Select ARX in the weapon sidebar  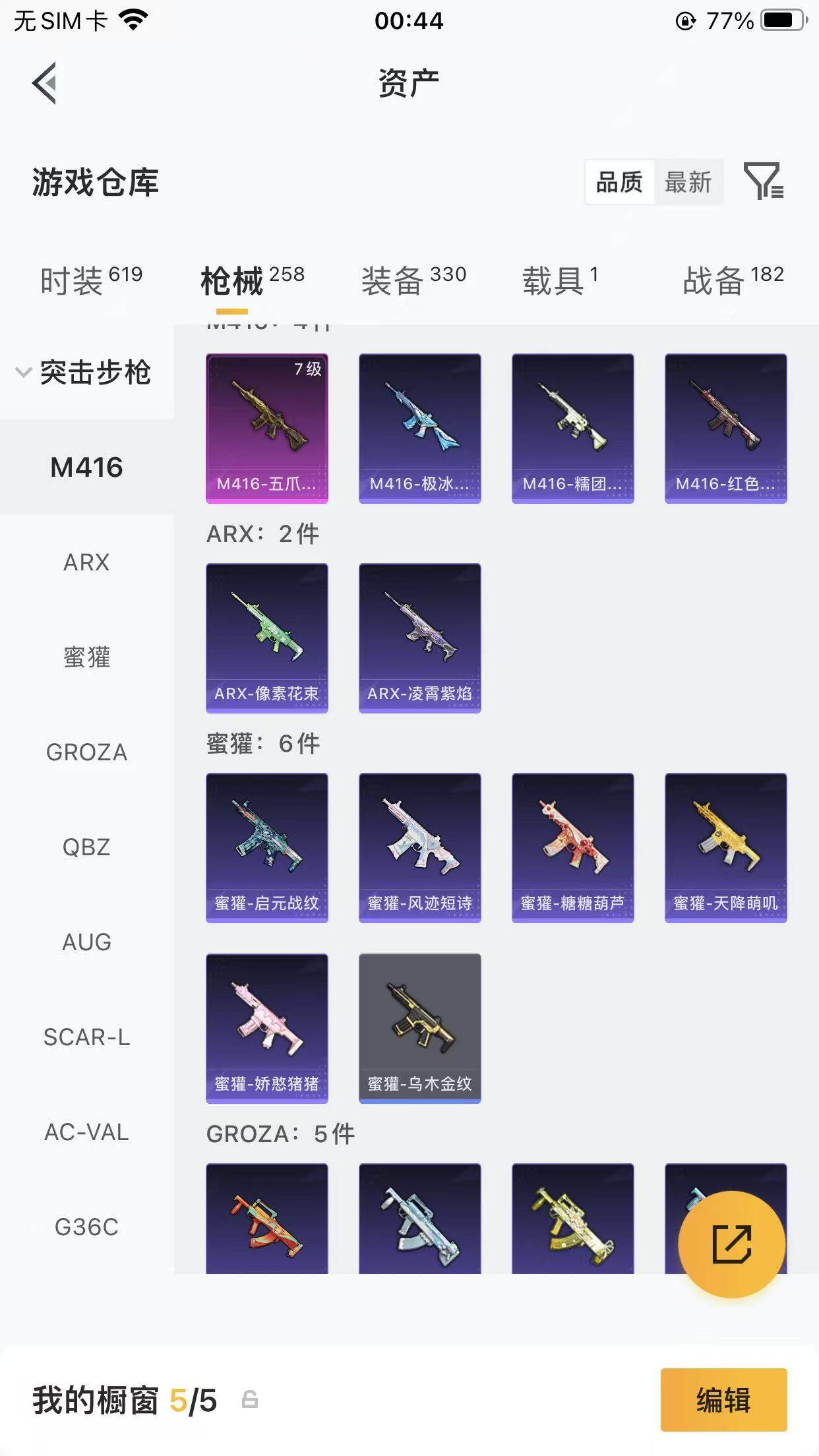[x=86, y=562]
